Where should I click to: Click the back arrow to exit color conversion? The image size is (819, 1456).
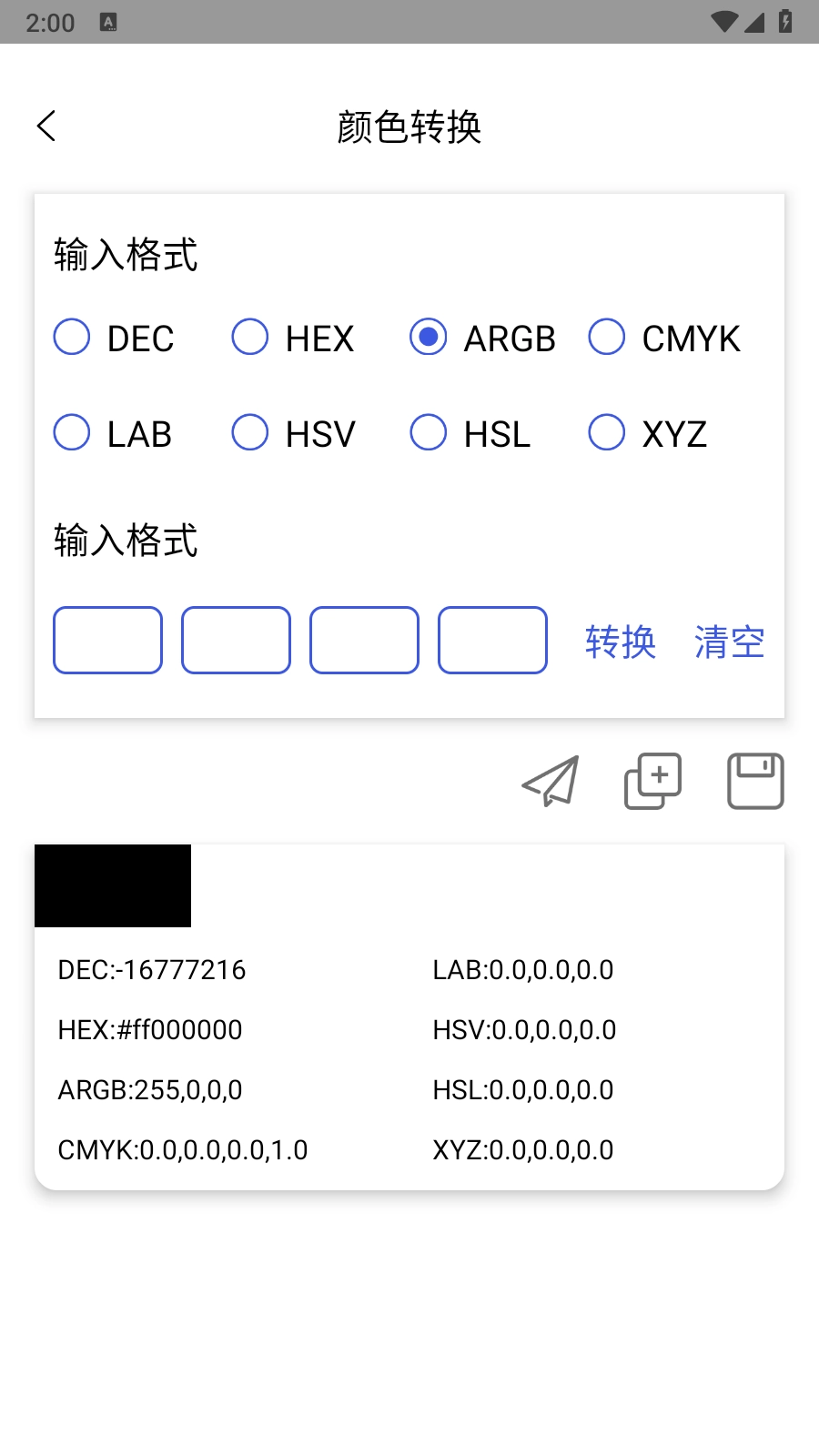click(x=46, y=125)
